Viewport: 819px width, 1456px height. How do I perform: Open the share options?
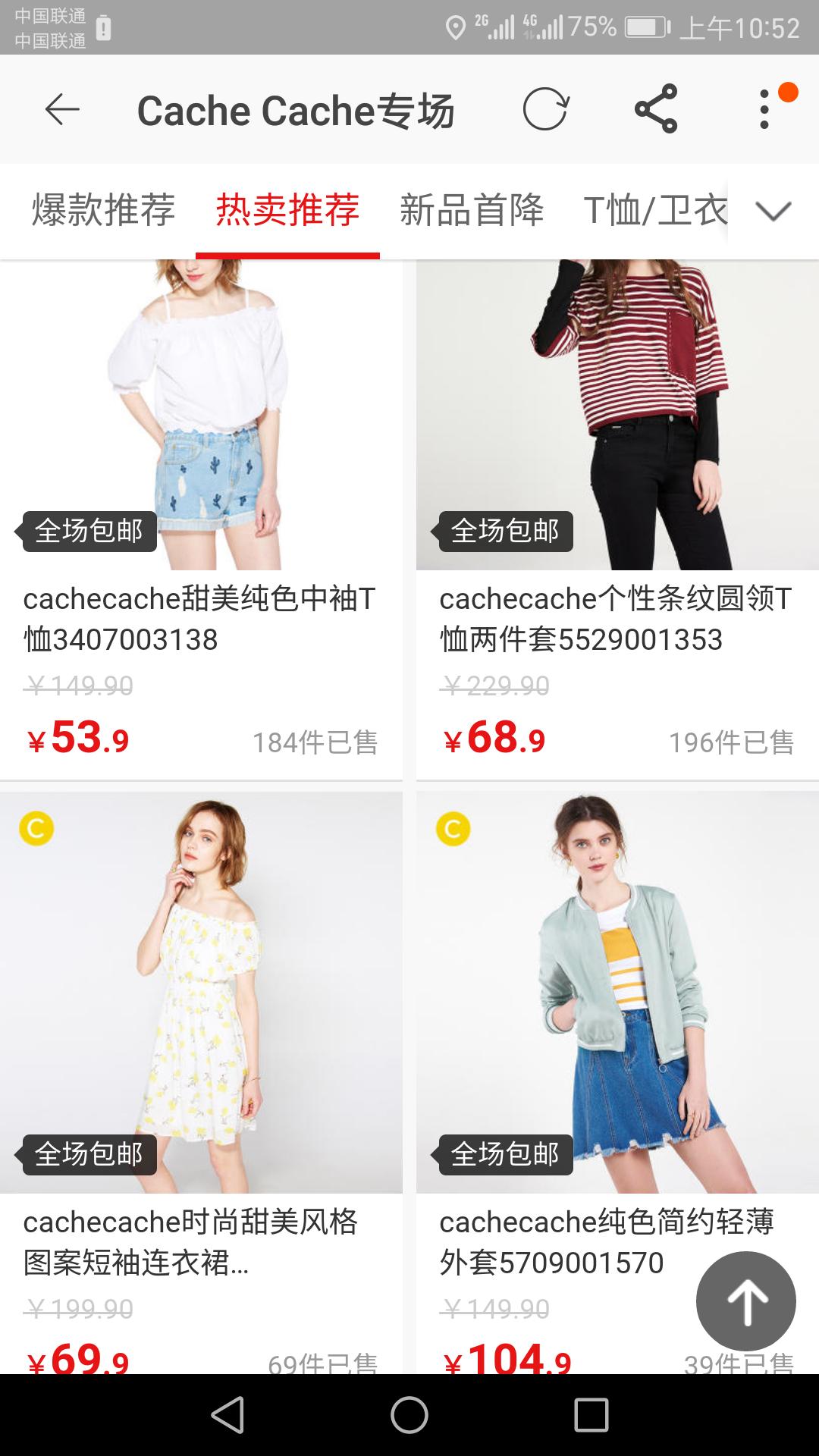656,110
